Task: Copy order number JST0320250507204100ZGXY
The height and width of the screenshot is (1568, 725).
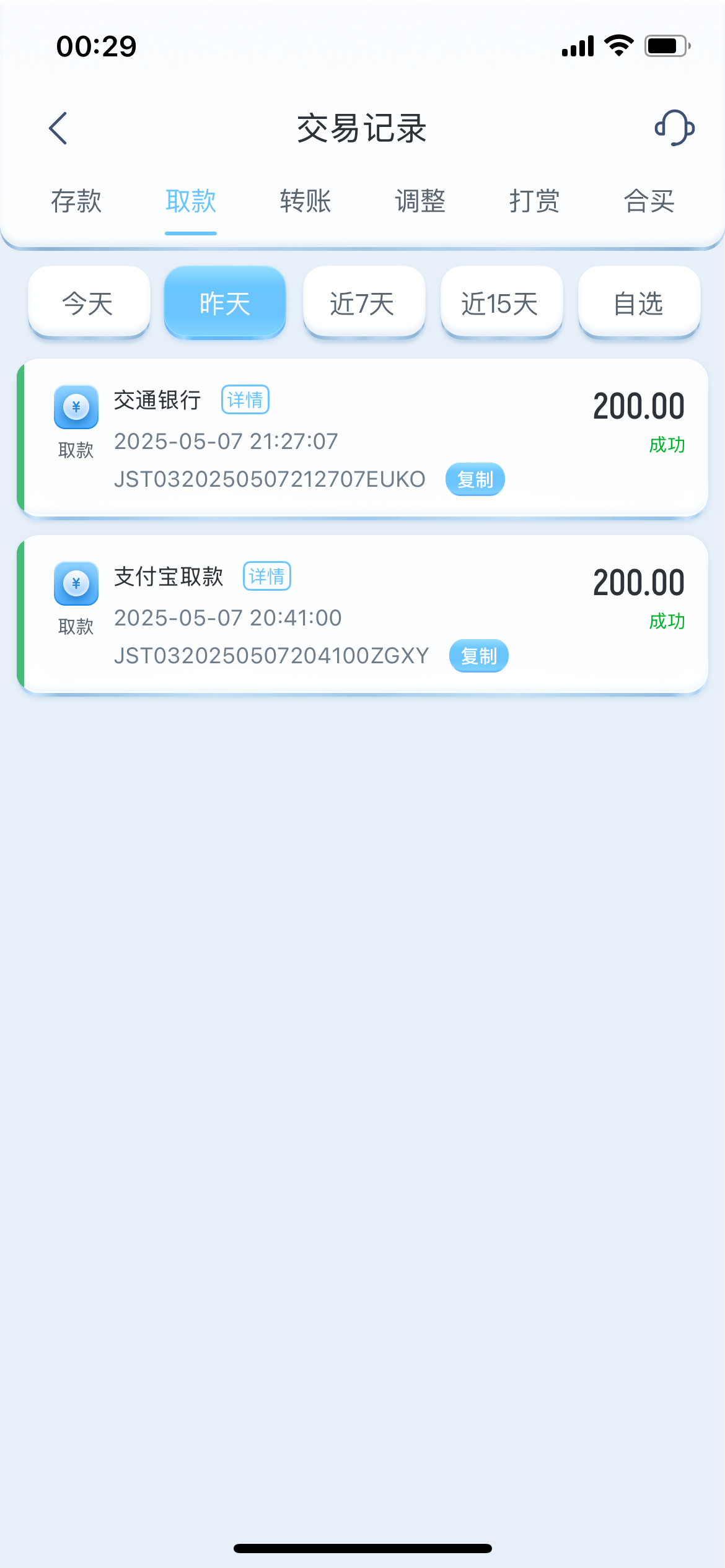Action: pos(479,656)
